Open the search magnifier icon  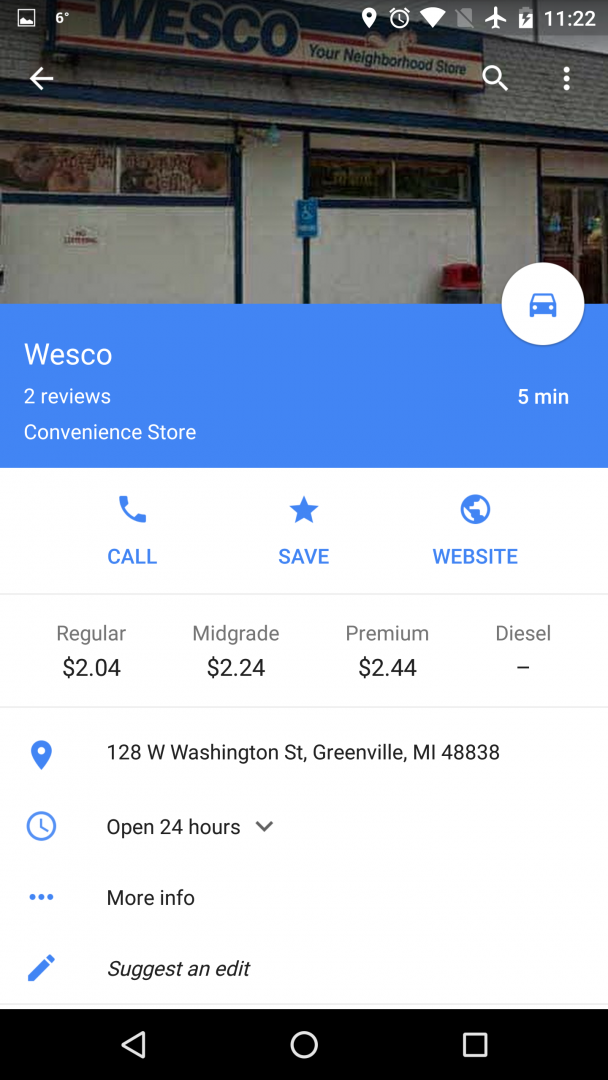click(495, 79)
